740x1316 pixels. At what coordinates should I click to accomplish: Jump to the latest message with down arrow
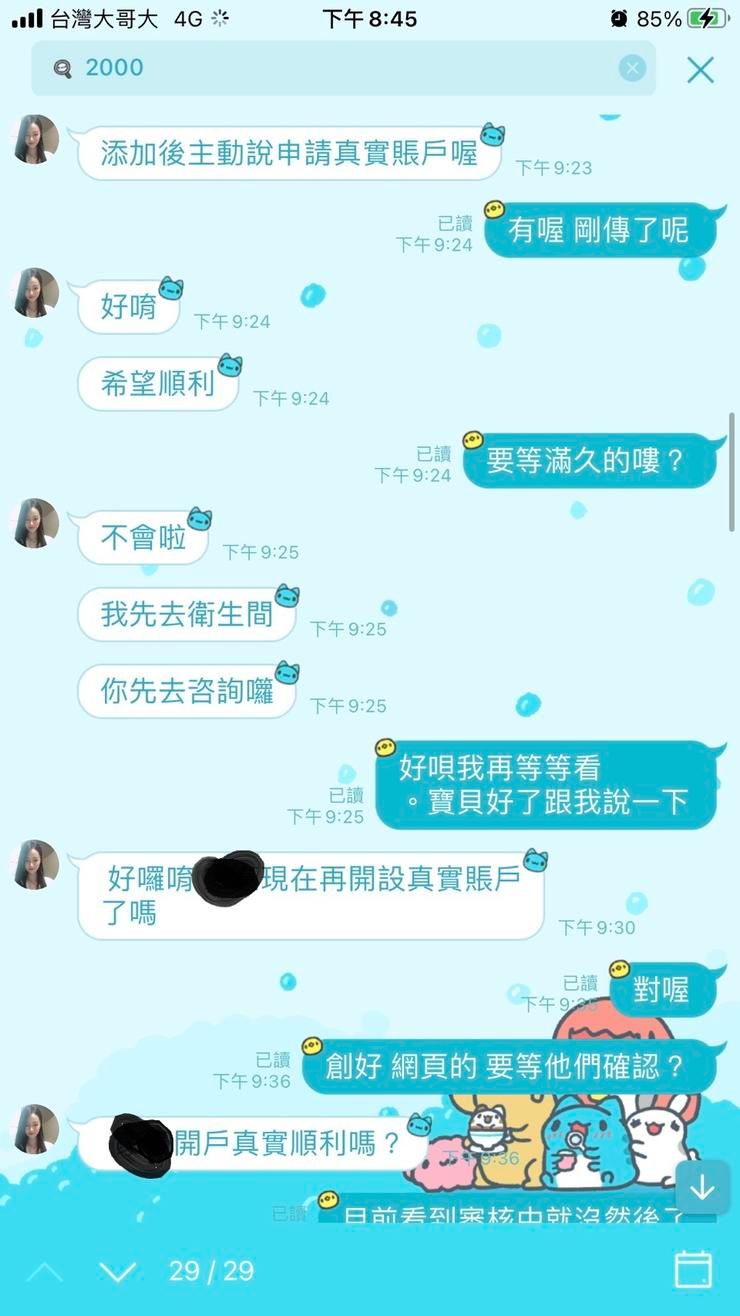point(702,1187)
